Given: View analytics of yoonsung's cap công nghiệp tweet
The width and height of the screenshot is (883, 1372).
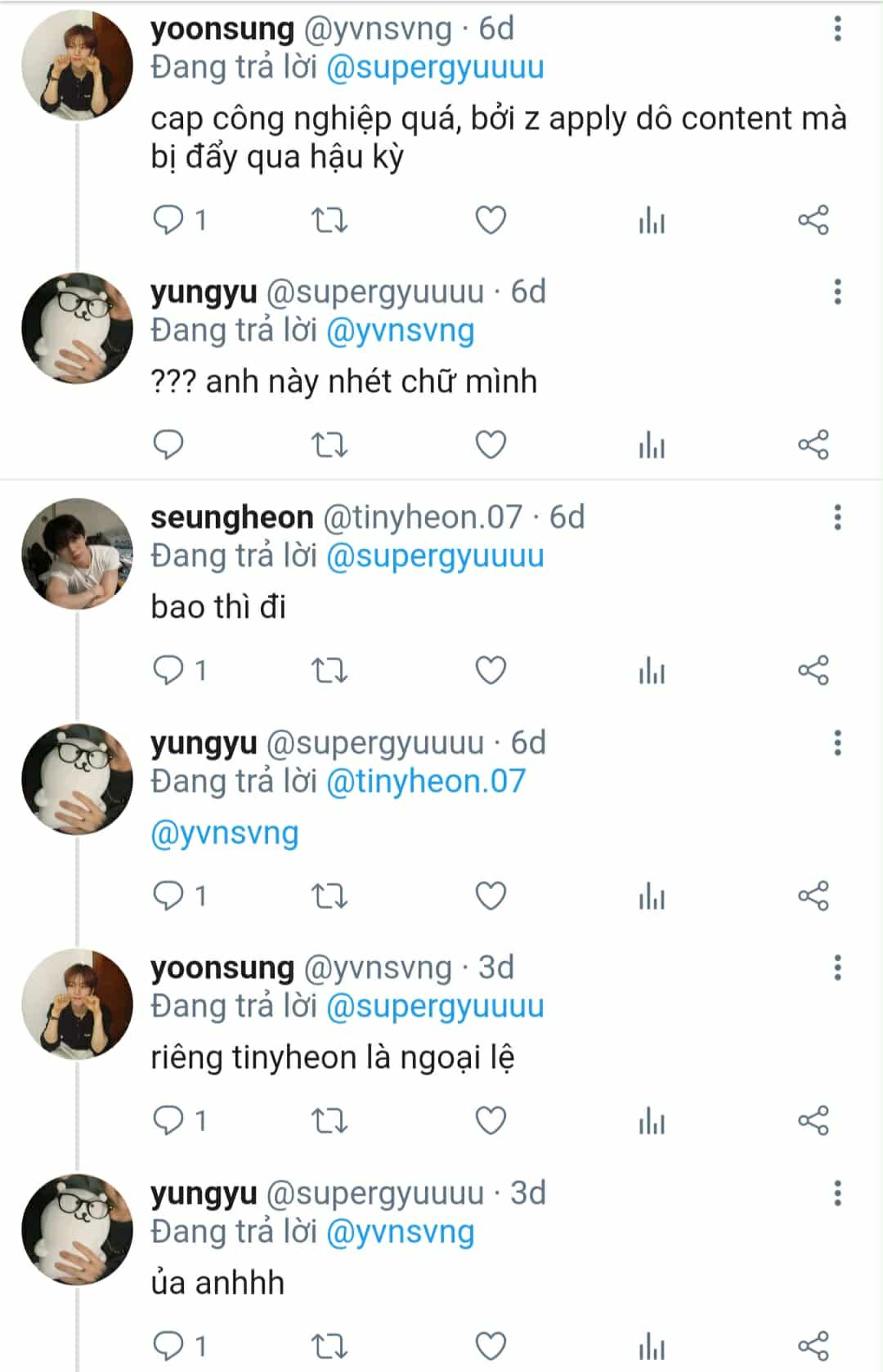Looking at the screenshot, I should [x=652, y=220].
